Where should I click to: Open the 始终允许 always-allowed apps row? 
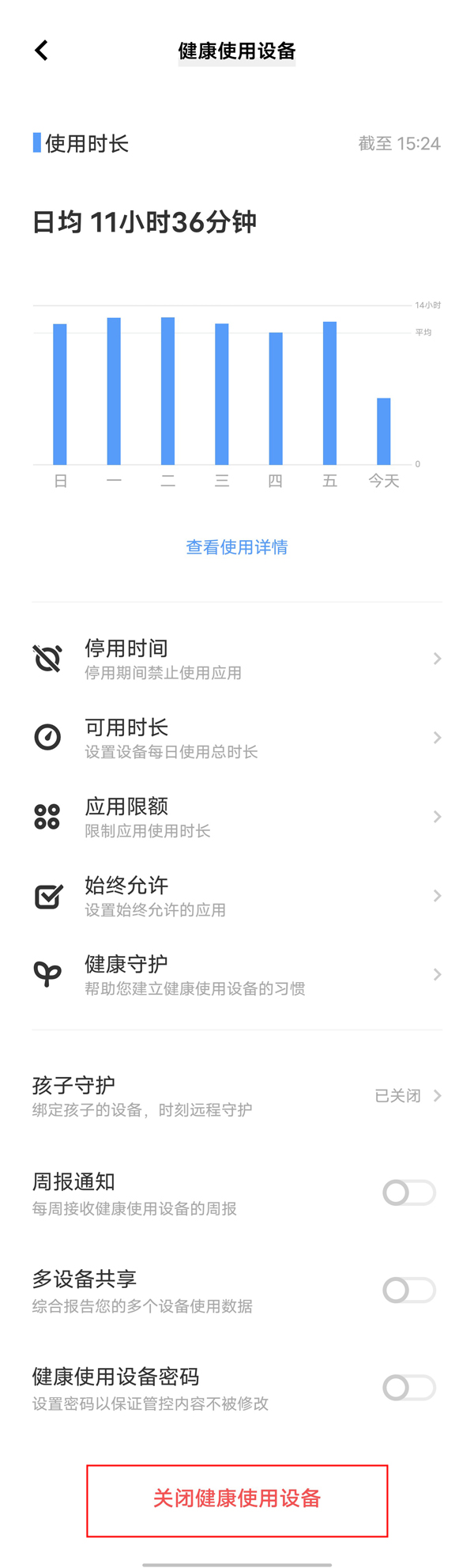236,896
